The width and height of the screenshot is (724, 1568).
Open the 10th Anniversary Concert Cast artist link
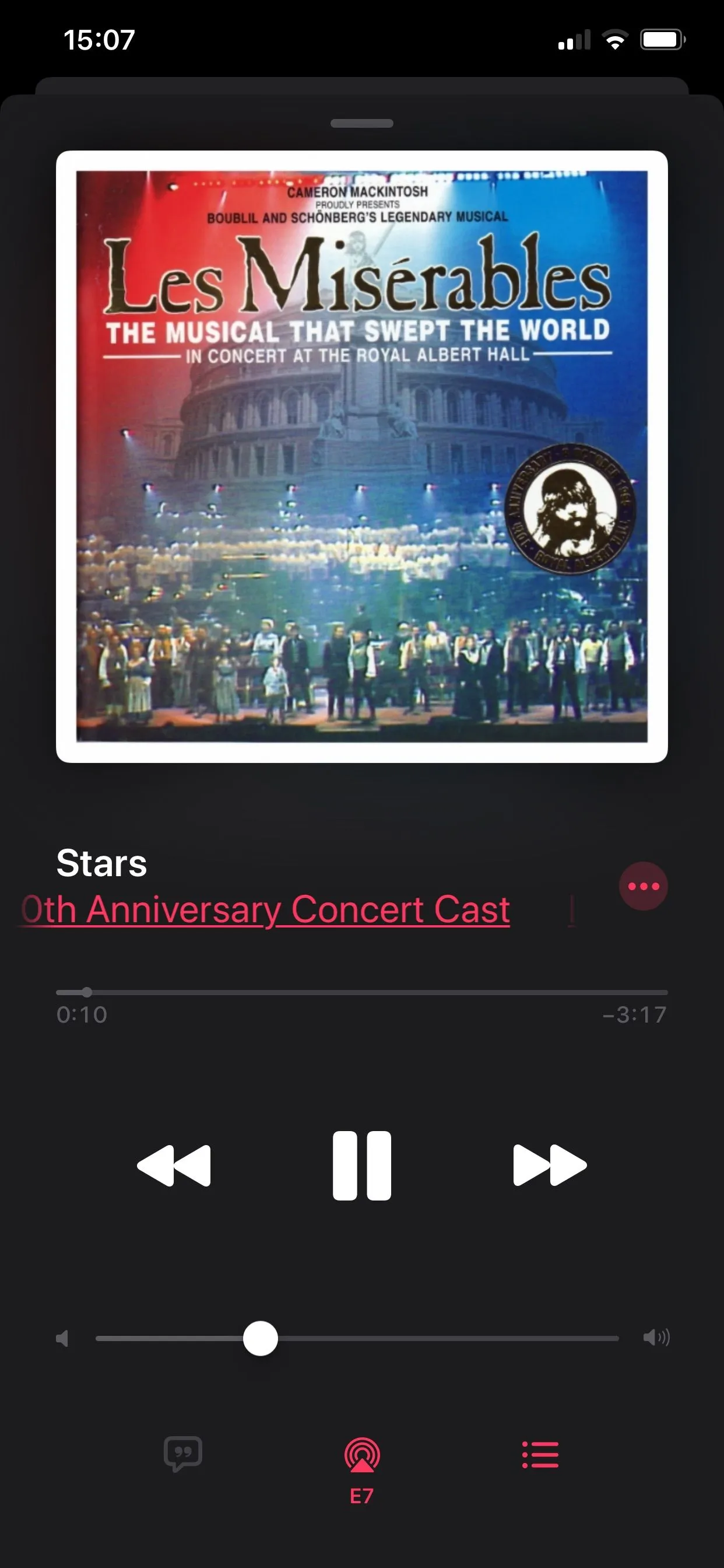click(x=266, y=909)
